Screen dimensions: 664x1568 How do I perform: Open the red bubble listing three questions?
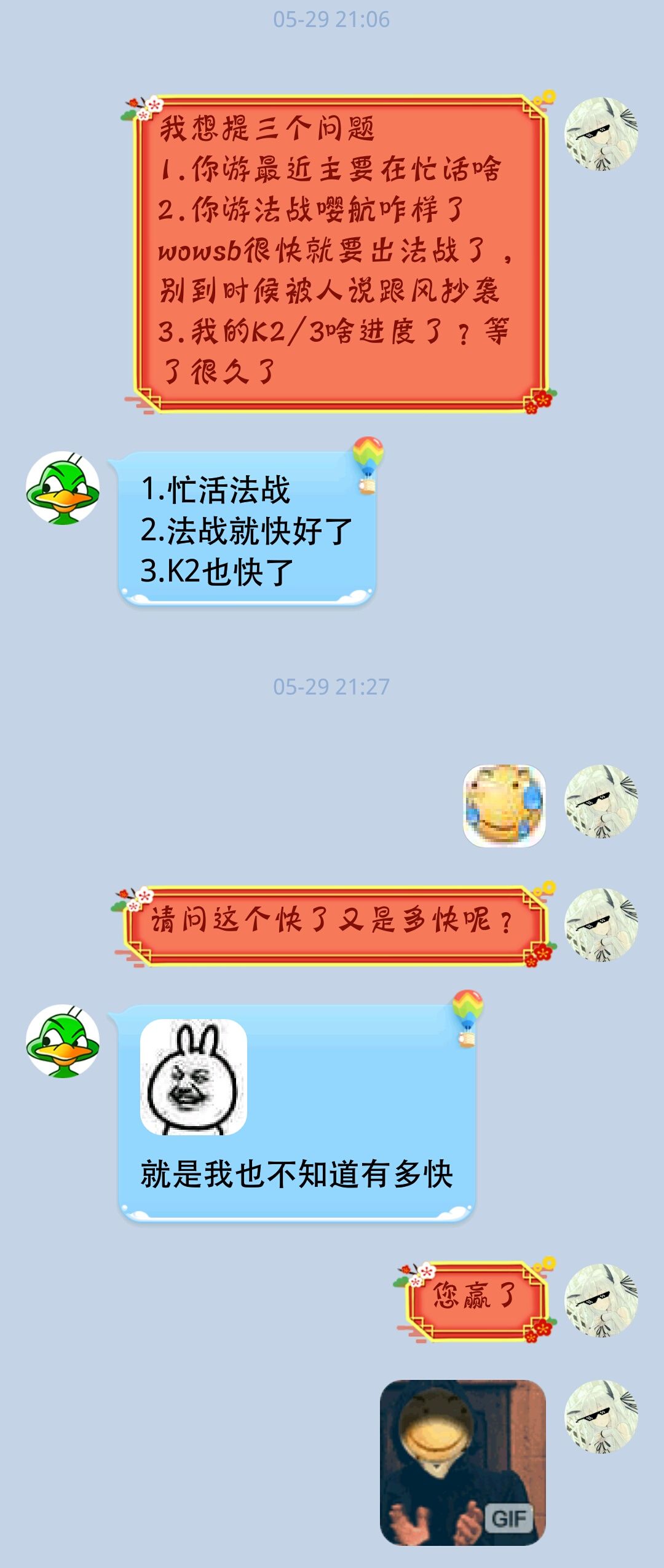point(338,246)
